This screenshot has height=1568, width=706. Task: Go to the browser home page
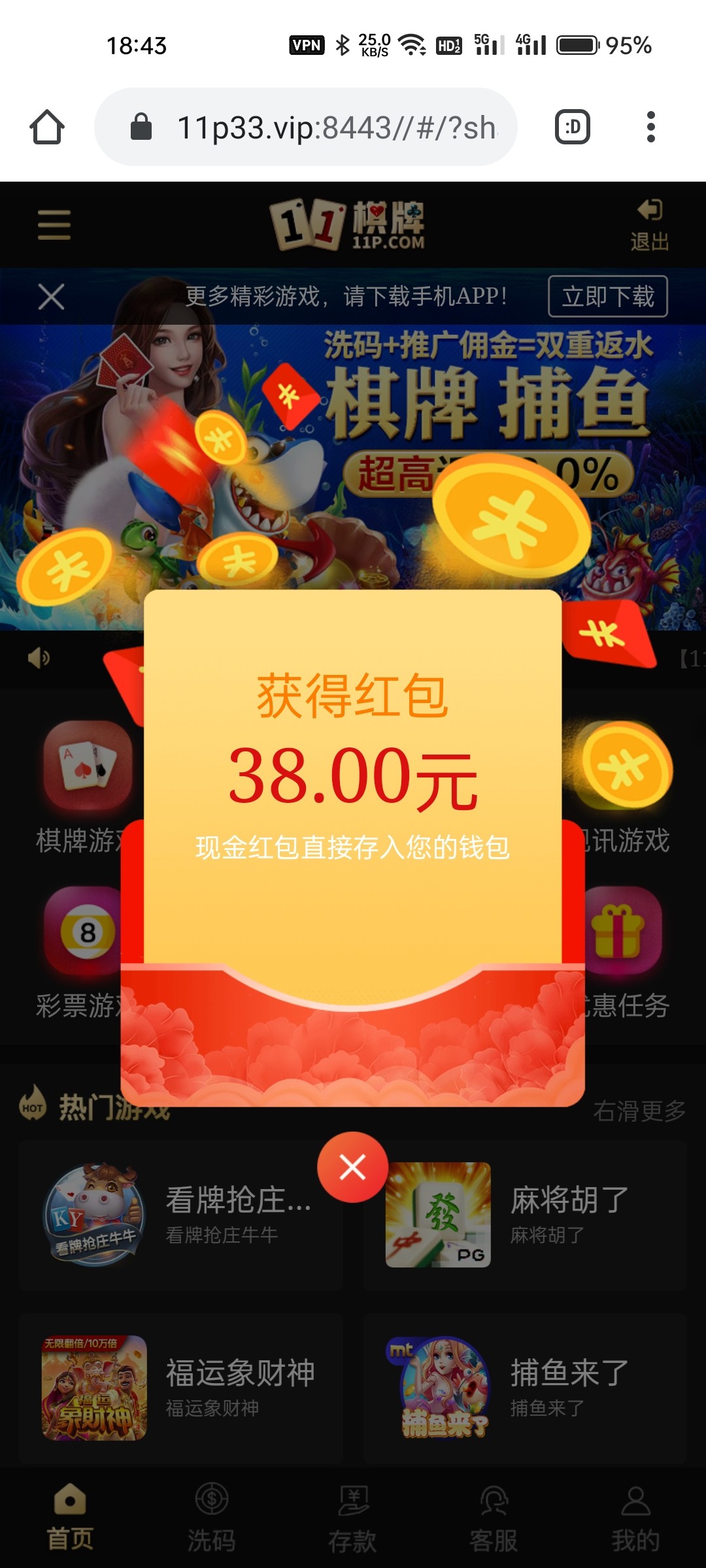tap(47, 127)
